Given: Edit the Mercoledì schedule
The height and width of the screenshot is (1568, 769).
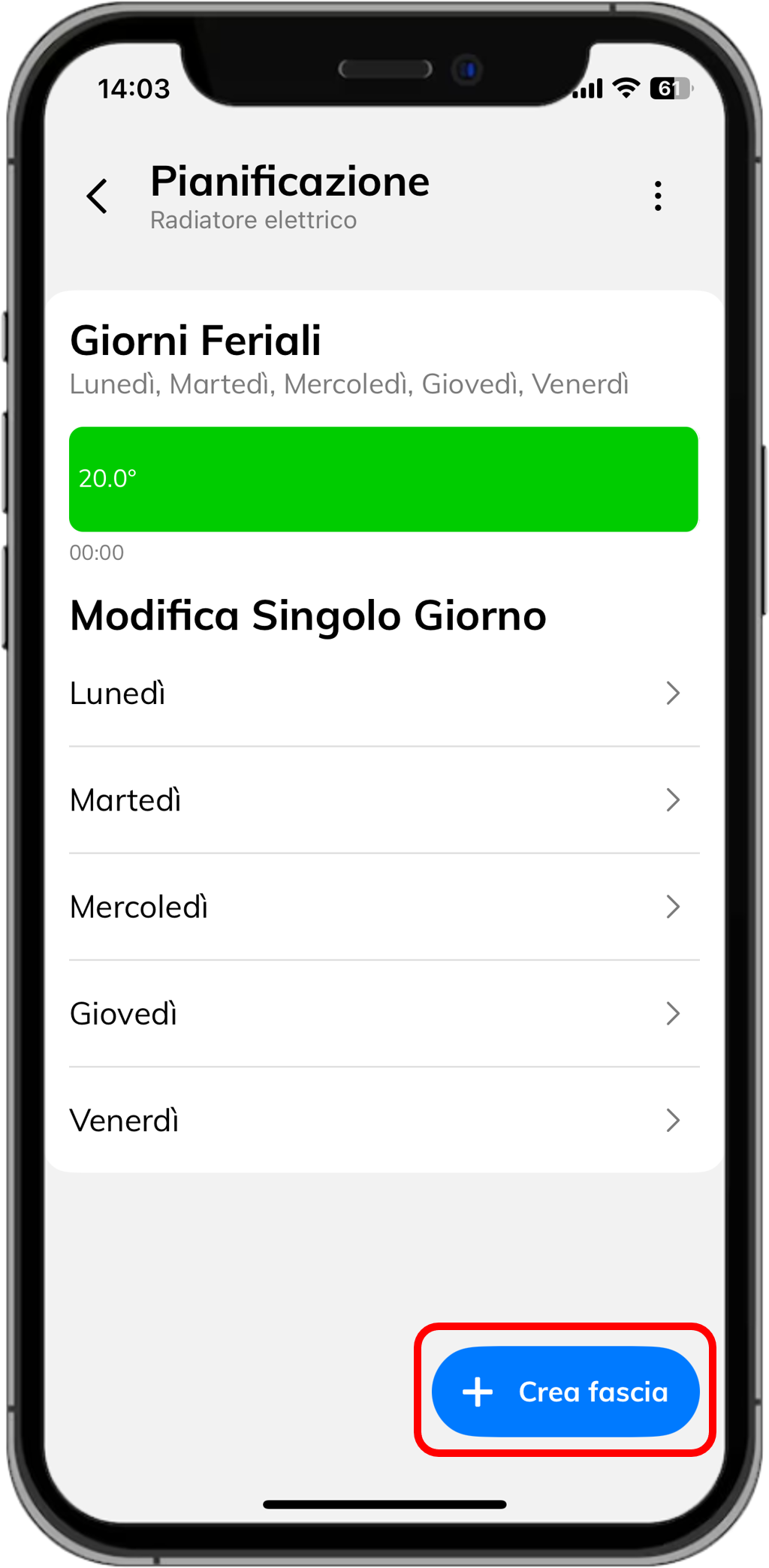Looking at the screenshot, I should point(384,907).
